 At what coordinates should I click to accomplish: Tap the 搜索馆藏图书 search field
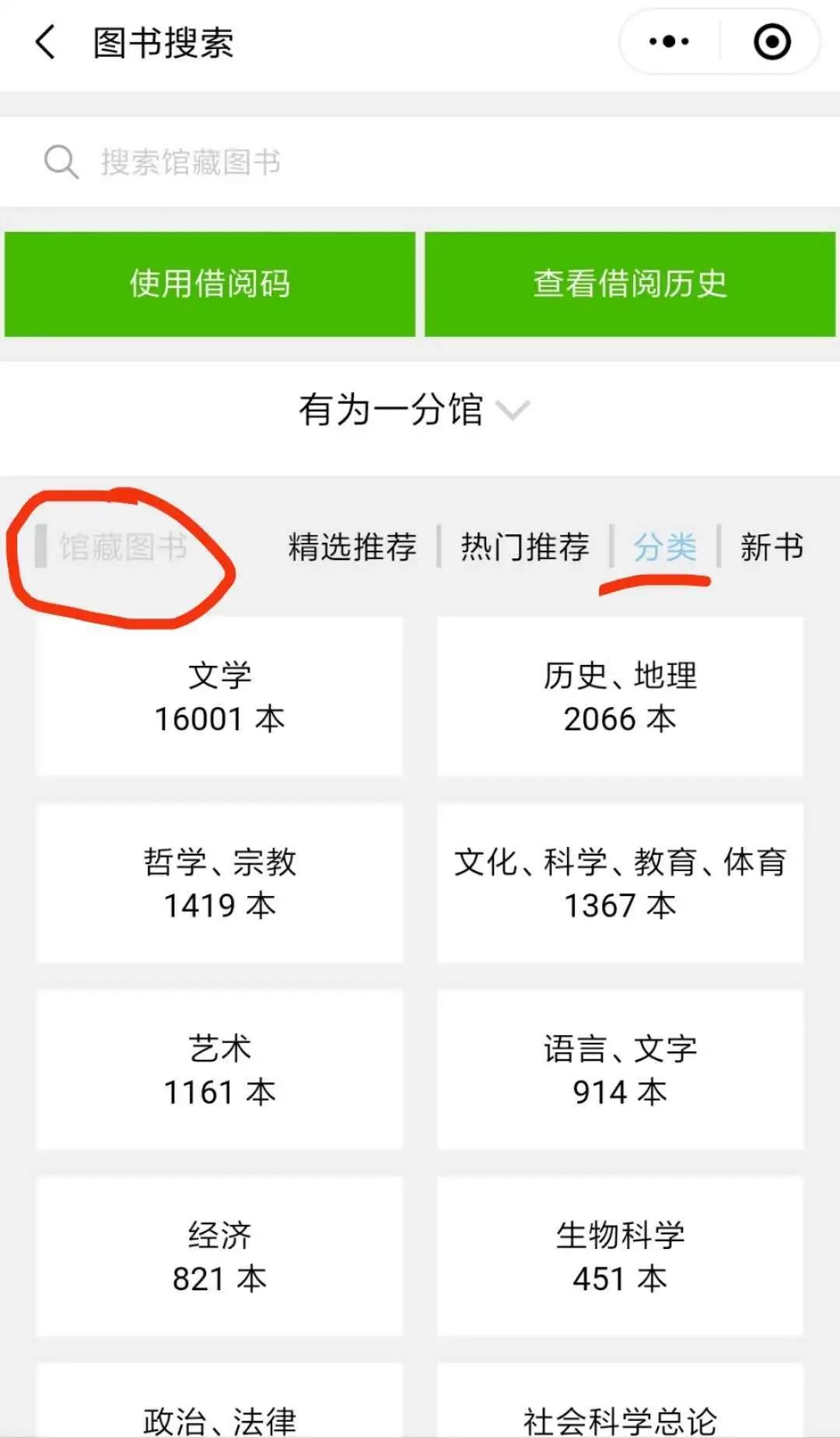pyautogui.click(x=420, y=162)
